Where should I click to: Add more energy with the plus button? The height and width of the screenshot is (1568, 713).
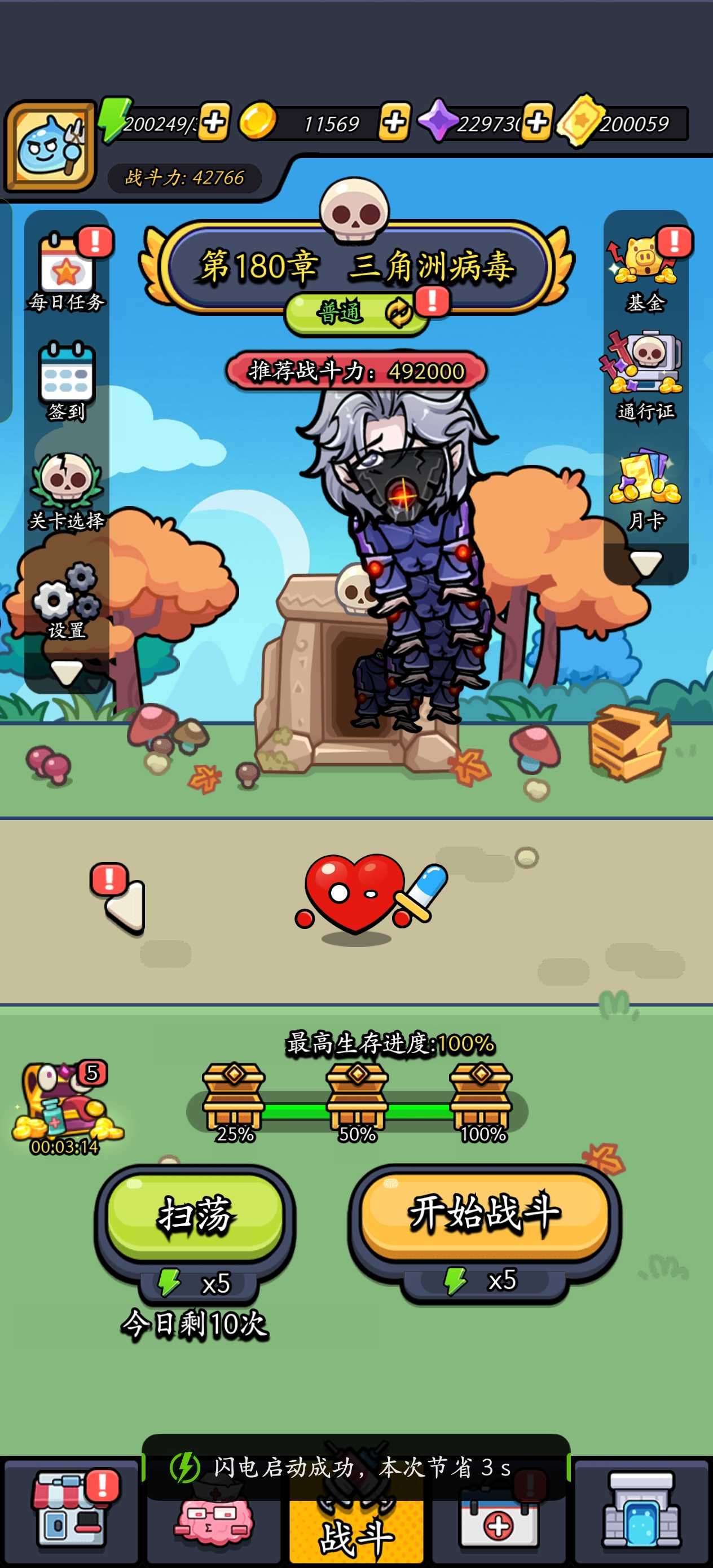213,122
